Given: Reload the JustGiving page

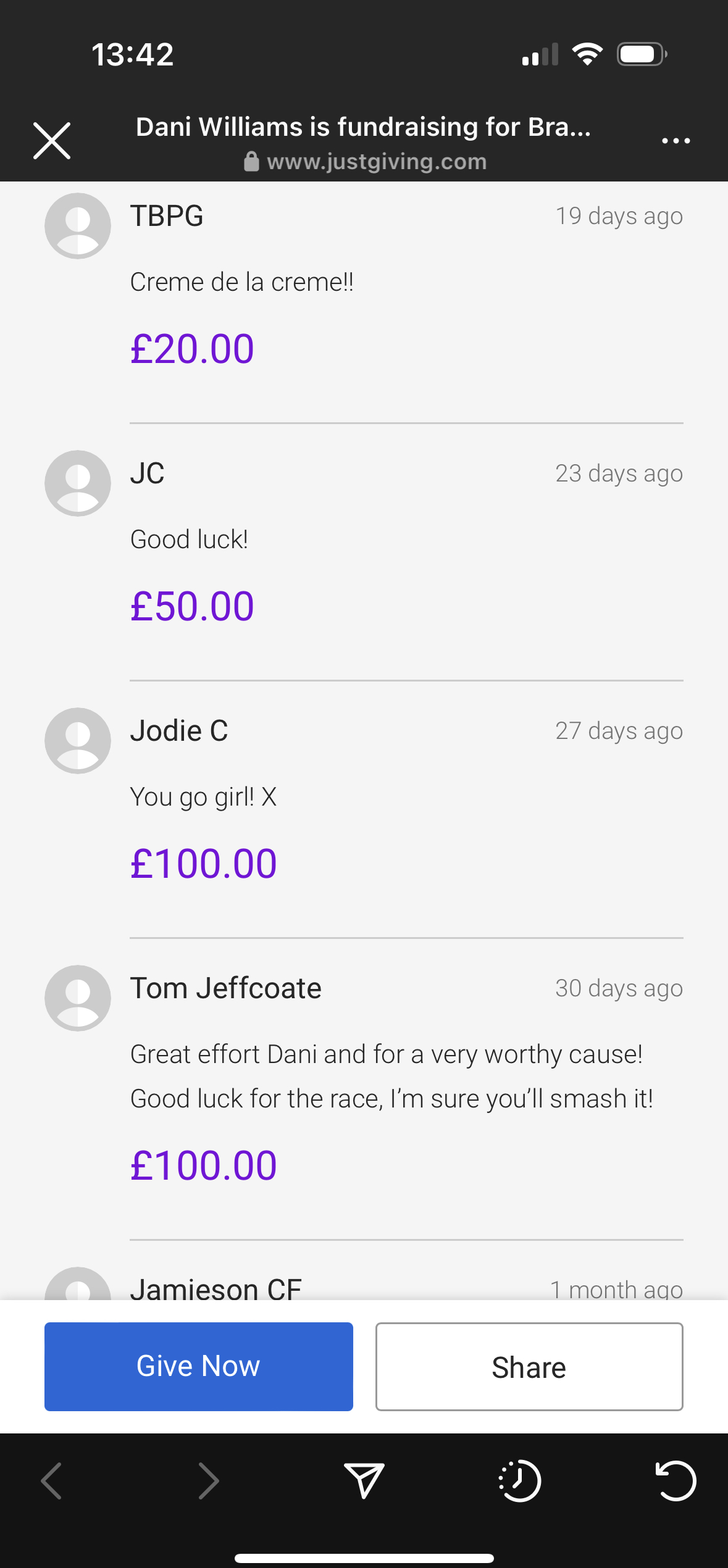Looking at the screenshot, I should (676, 1480).
